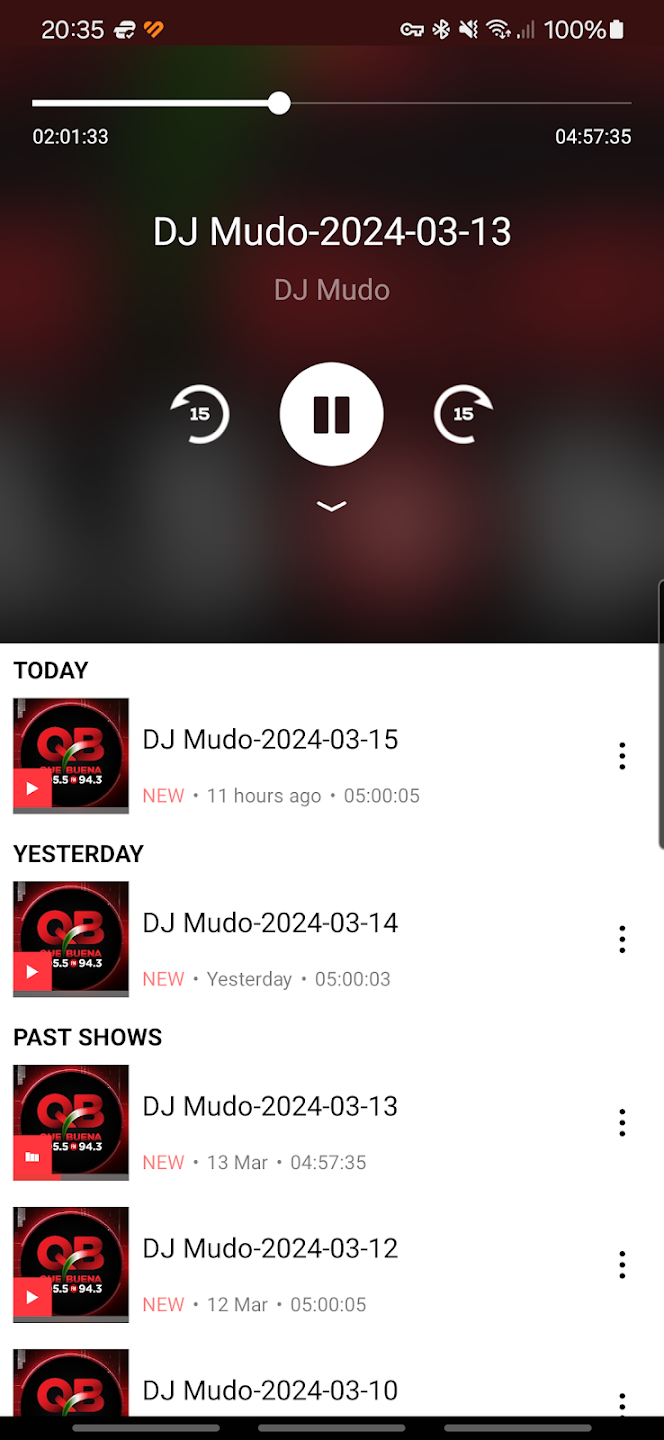Rewind playback by 15 seconds
The height and width of the screenshot is (1440, 664).
[200, 414]
